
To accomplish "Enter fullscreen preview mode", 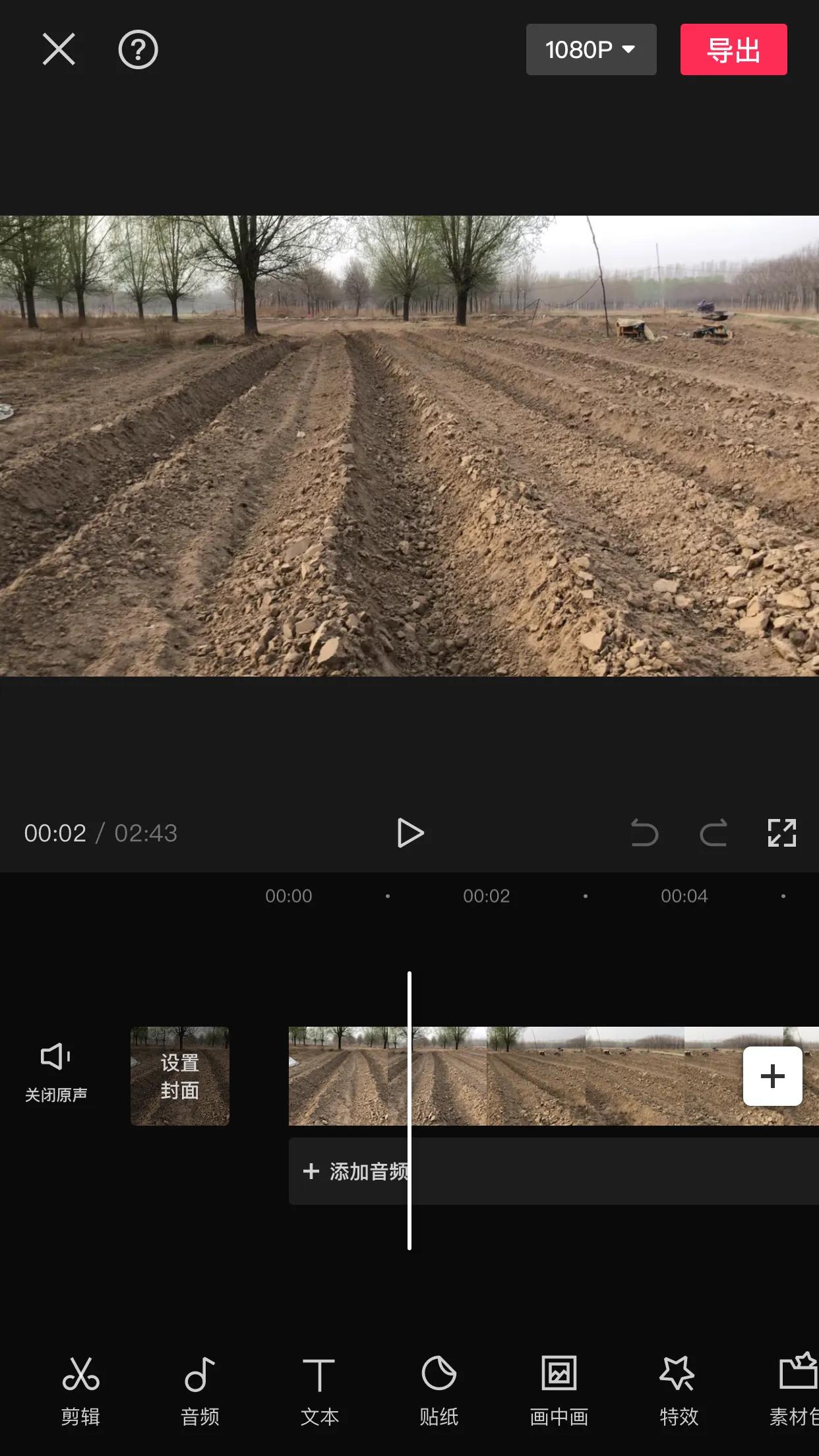I will pyautogui.click(x=782, y=833).
